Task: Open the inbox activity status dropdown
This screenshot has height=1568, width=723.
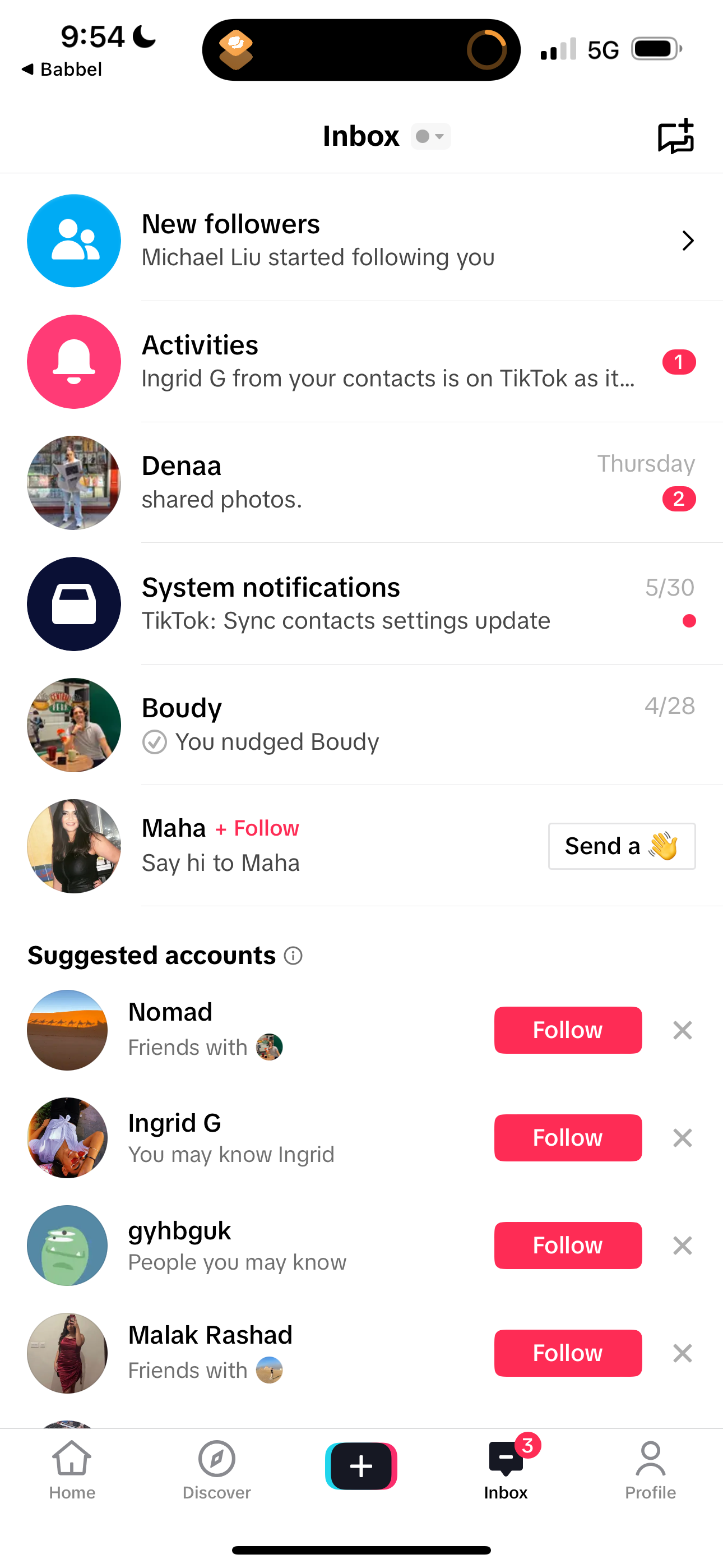Action: coord(430,136)
